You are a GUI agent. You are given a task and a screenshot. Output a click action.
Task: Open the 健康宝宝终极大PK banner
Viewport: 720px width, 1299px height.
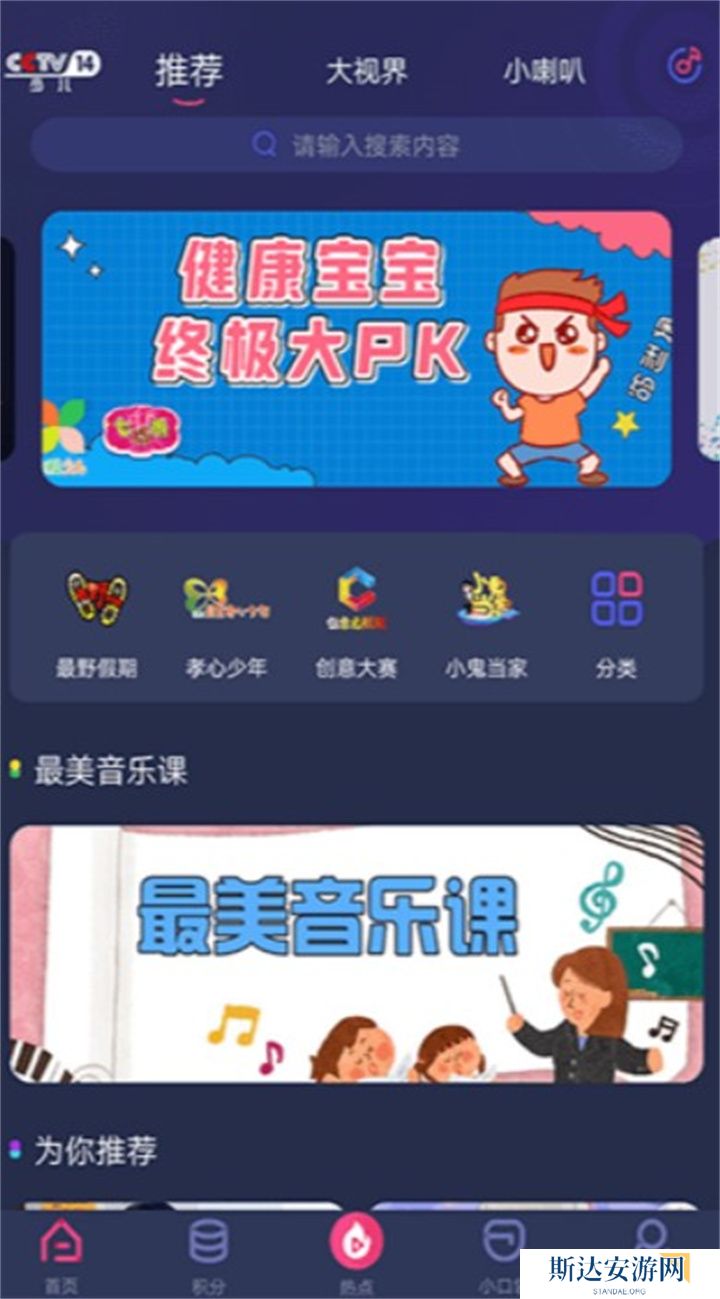pos(356,348)
